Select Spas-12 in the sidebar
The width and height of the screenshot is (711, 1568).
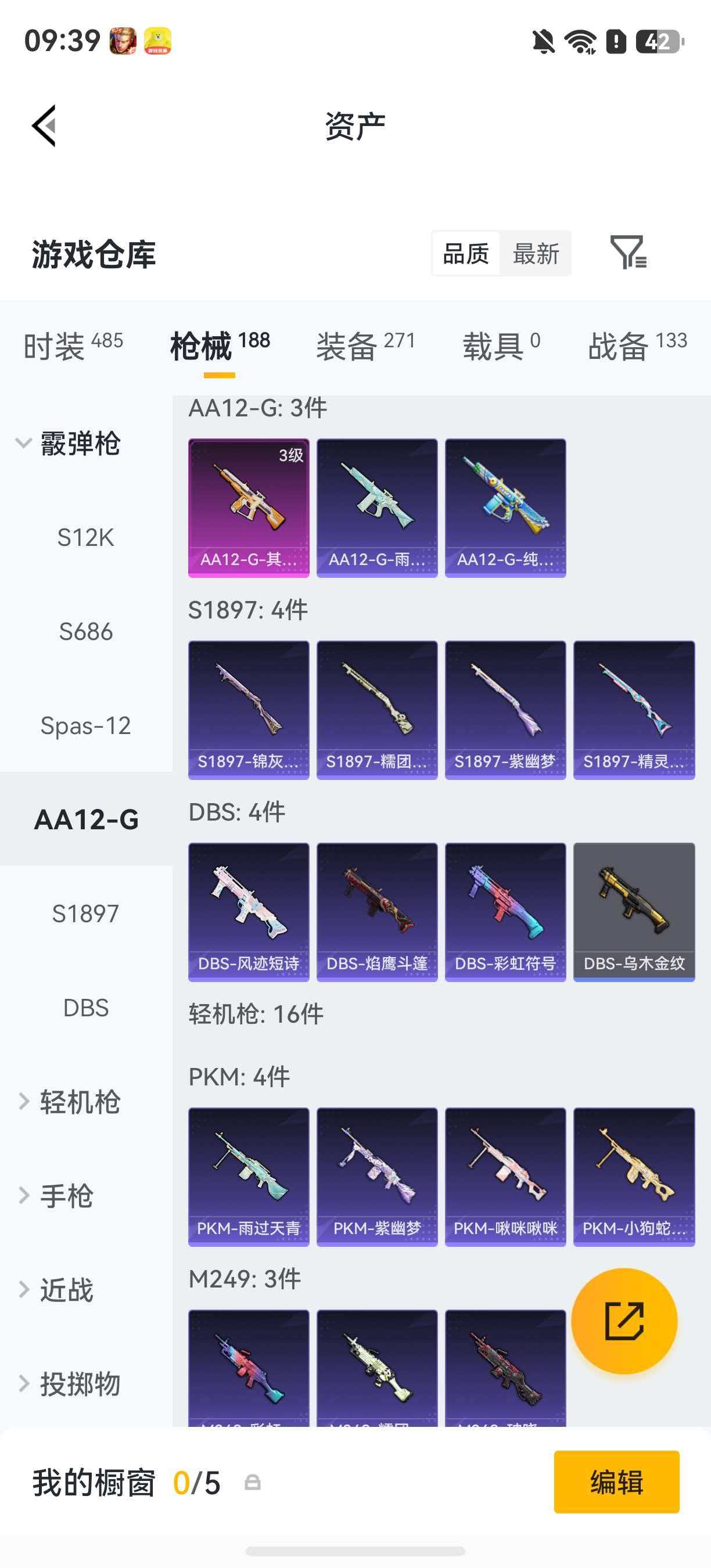(x=86, y=725)
